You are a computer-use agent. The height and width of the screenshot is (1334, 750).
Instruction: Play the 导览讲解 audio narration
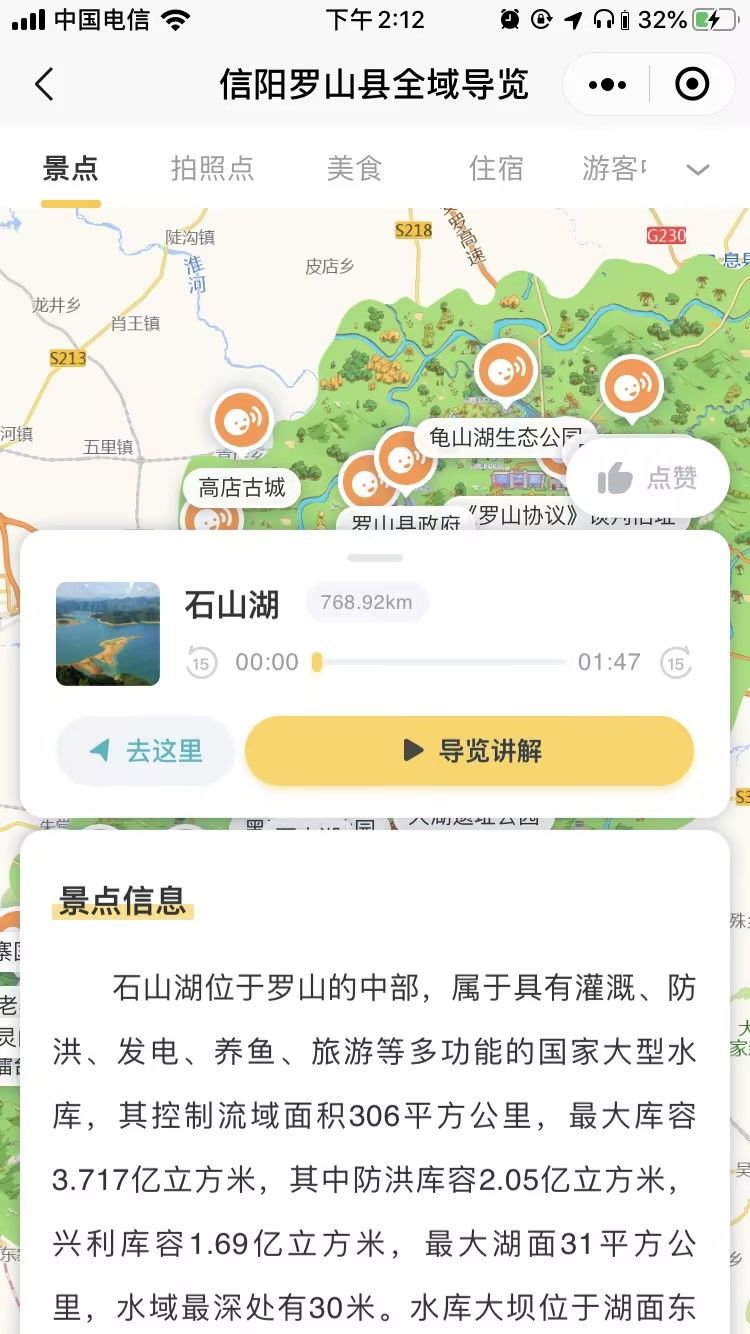tap(468, 751)
